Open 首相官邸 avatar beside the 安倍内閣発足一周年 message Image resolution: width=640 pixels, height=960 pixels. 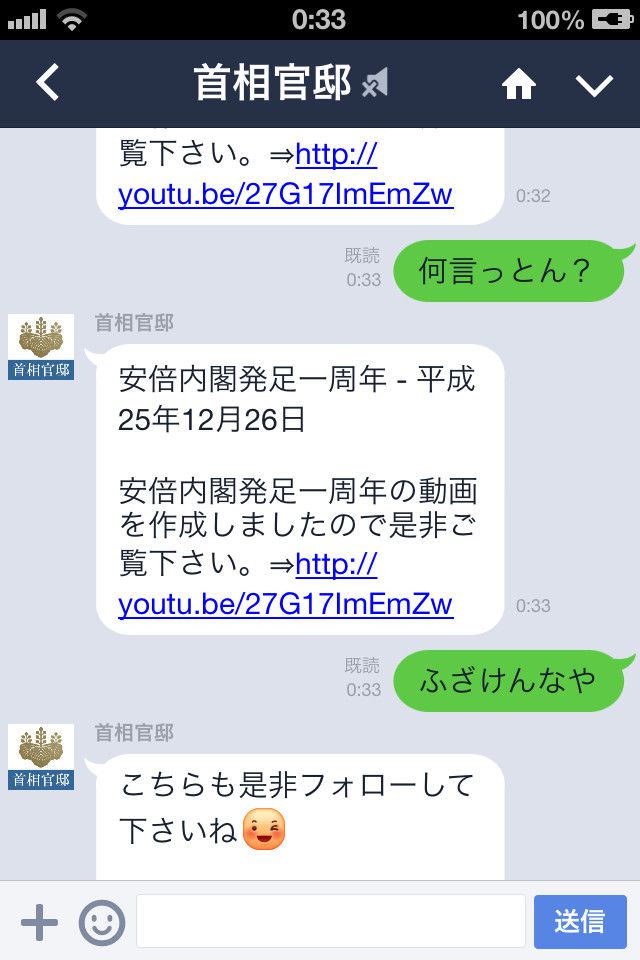[41, 347]
